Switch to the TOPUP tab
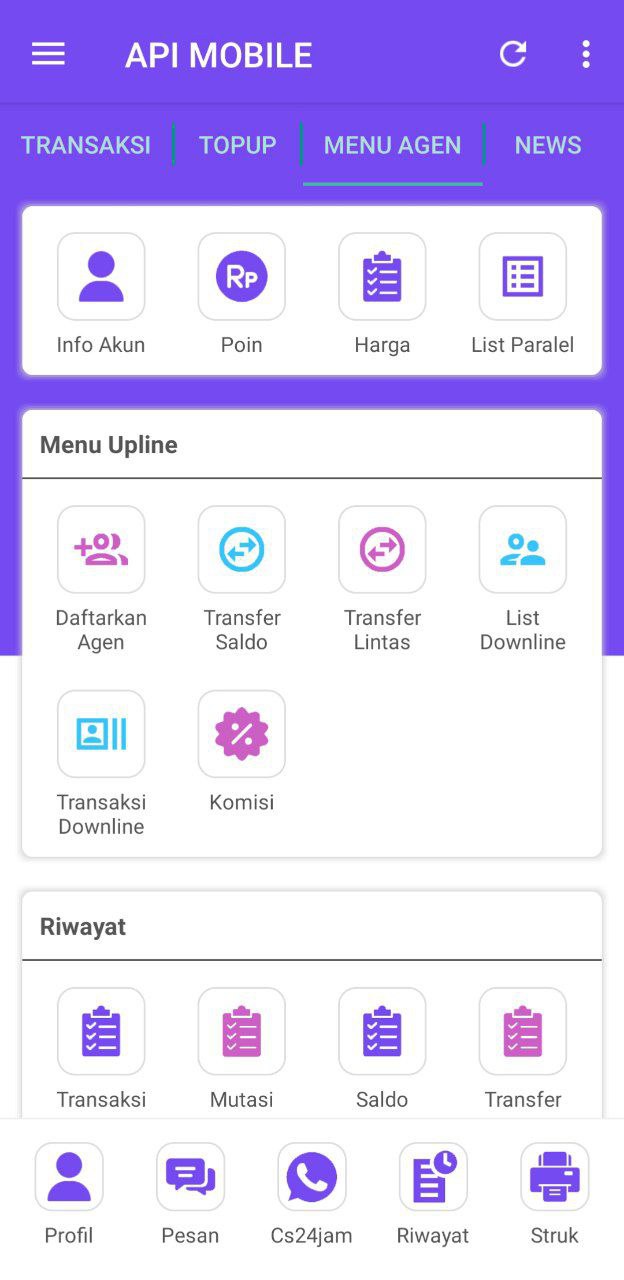Viewport: 624px width, 1280px height. click(x=237, y=145)
